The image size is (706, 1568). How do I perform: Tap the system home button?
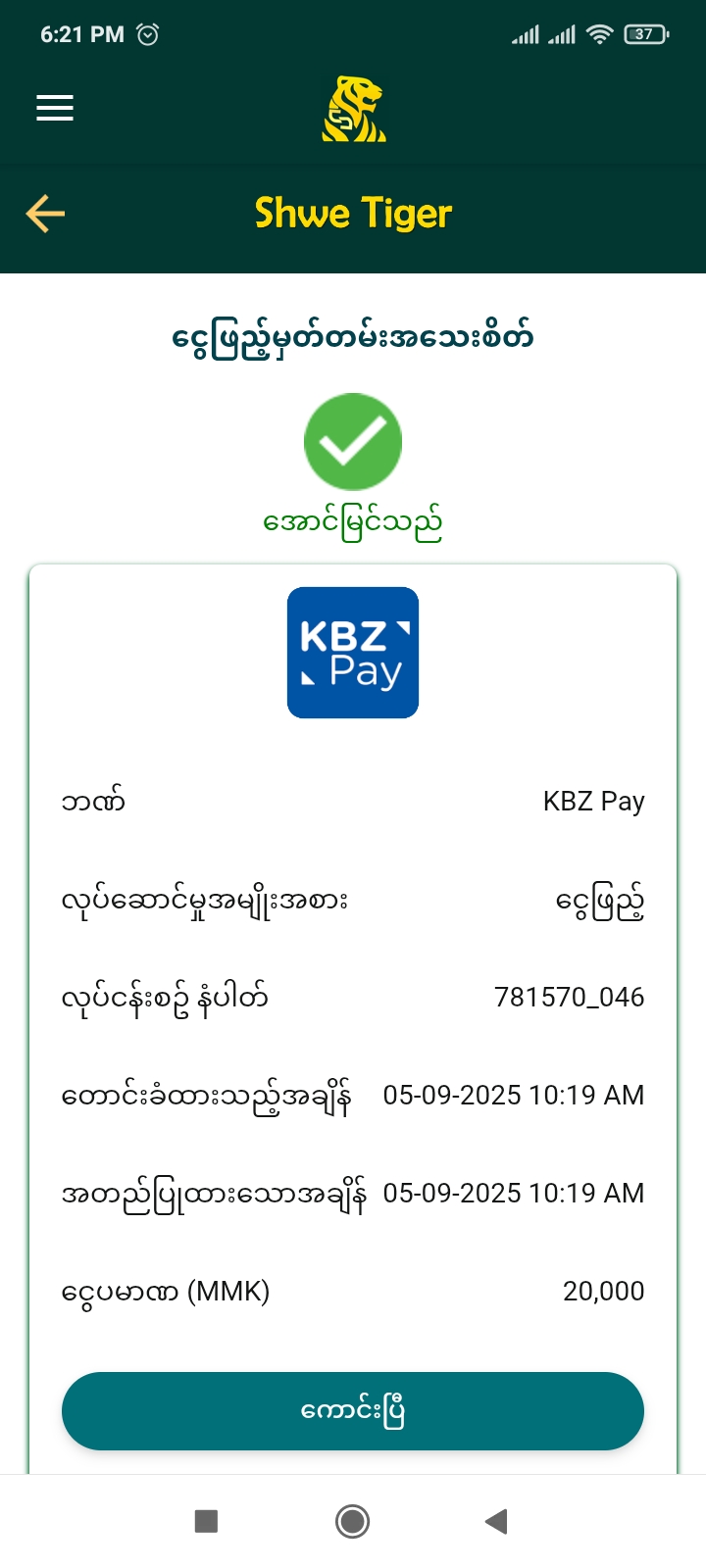pyautogui.click(x=353, y=1521)
